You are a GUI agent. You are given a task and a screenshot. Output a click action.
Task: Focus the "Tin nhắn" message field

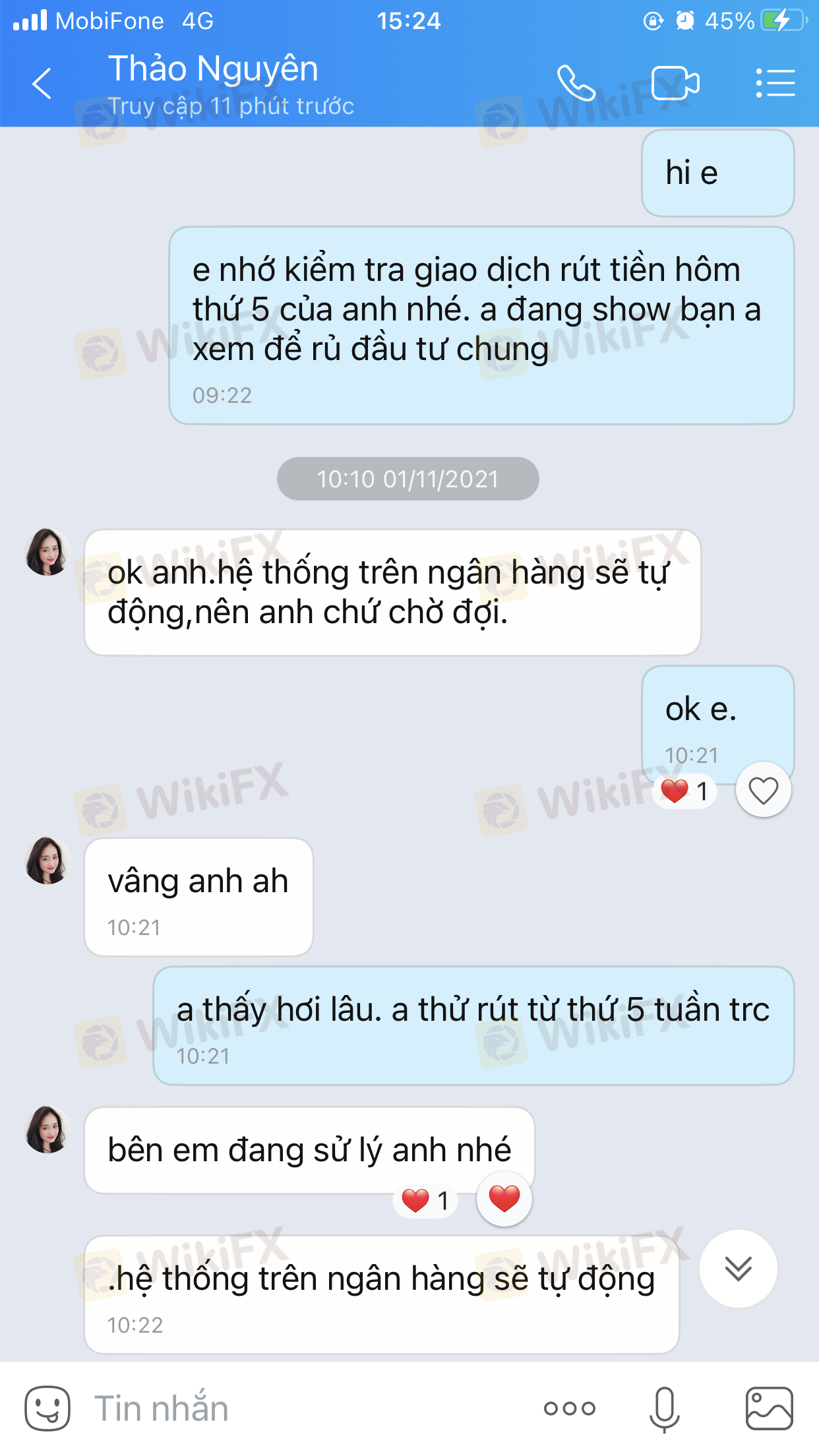tap(297, 1409)
